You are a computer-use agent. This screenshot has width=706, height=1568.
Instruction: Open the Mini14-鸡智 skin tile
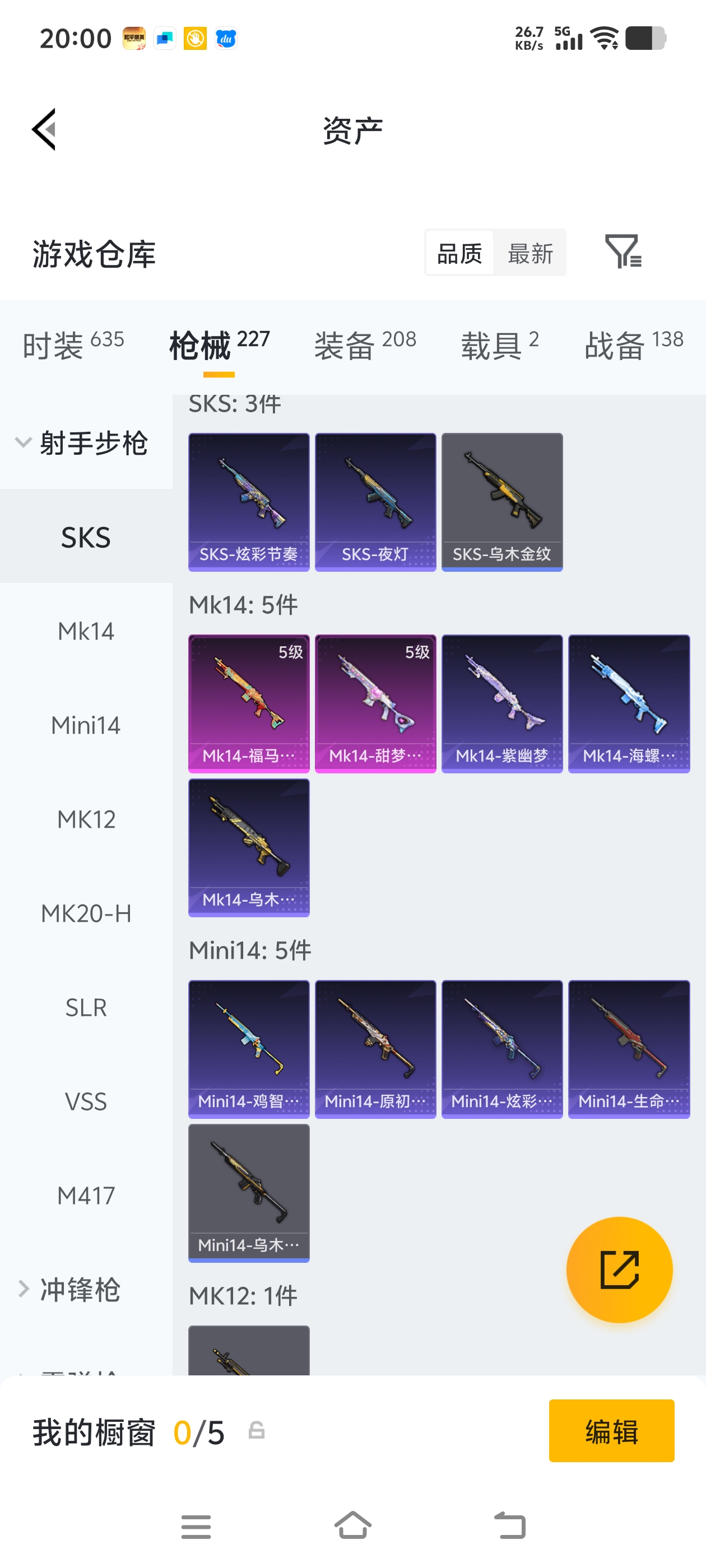(x=249, y=1048)
